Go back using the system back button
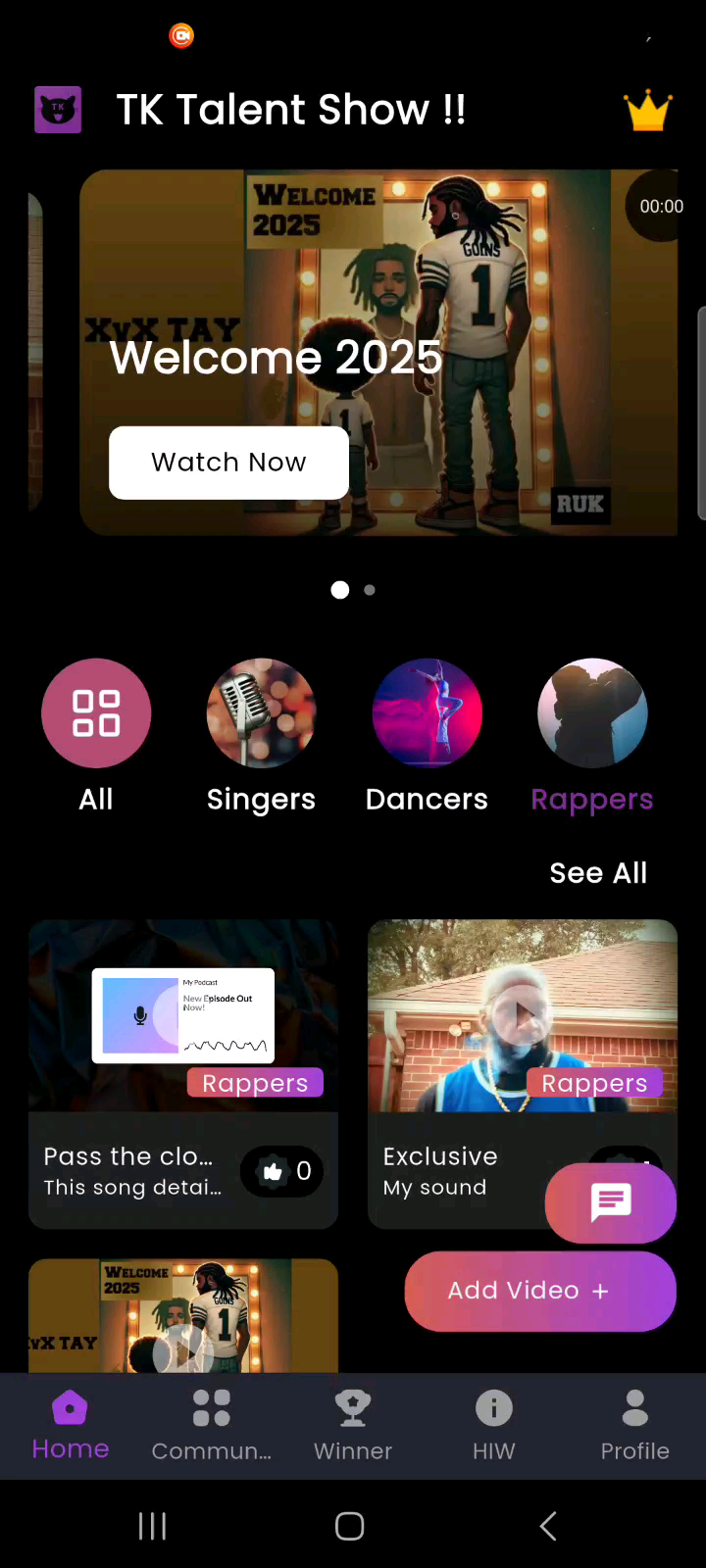 (x=548, y=1526)
